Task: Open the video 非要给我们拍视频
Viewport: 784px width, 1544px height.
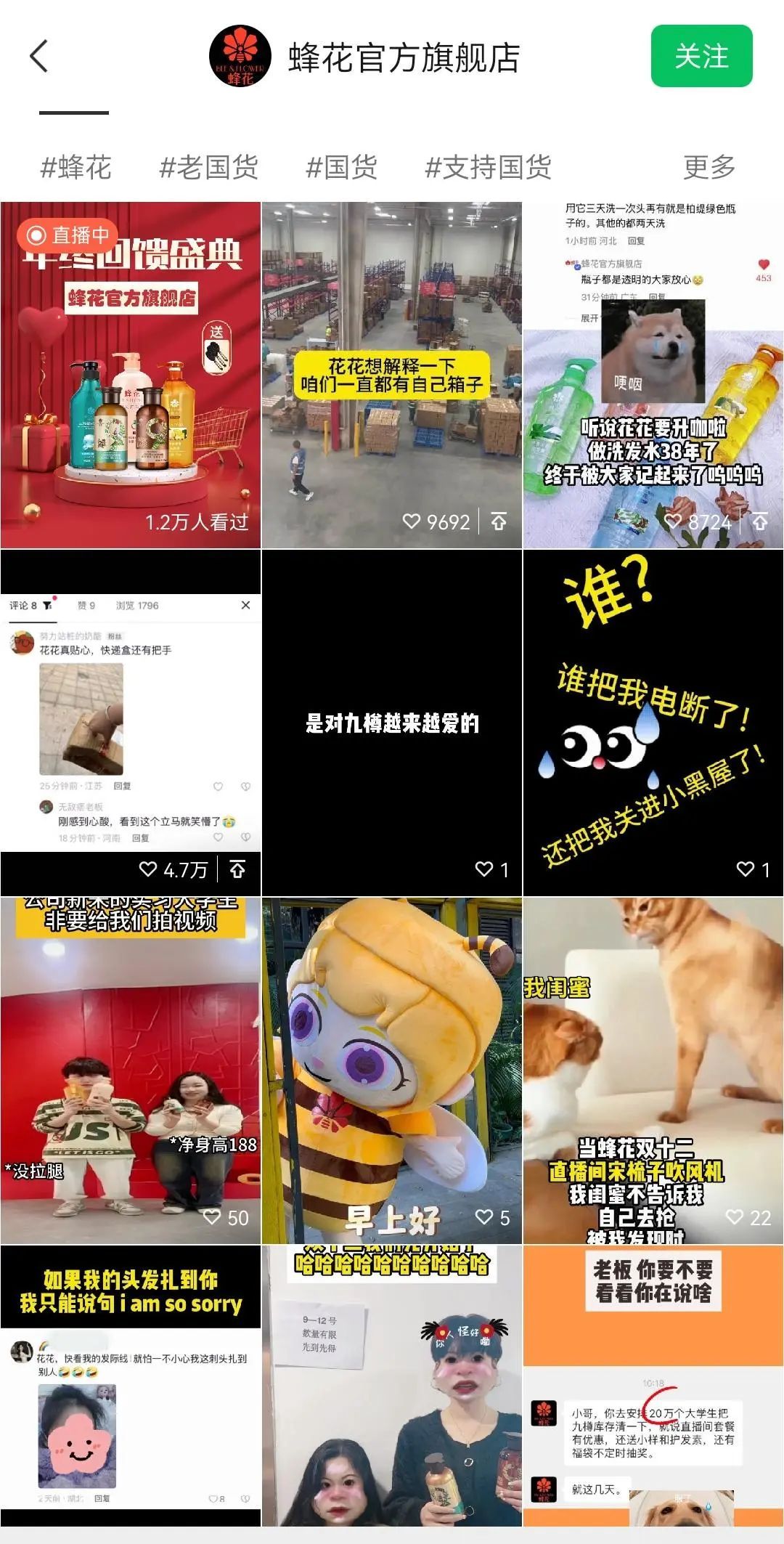Action: point(131,1070)
